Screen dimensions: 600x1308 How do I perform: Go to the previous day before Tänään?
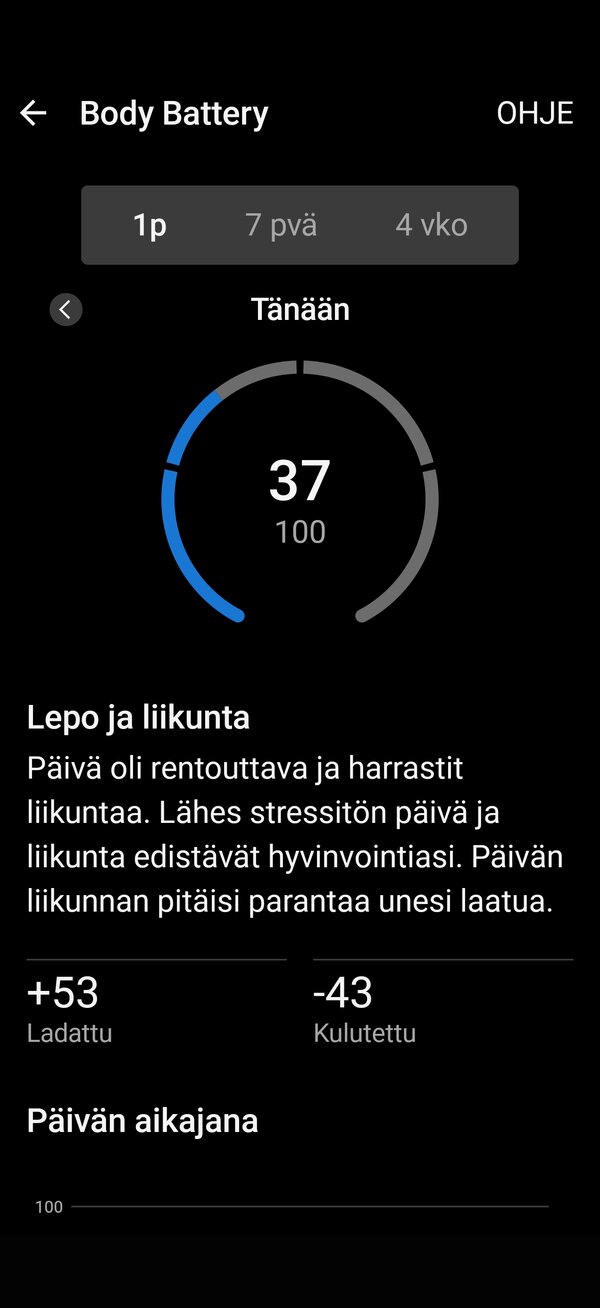coord(66,310)
